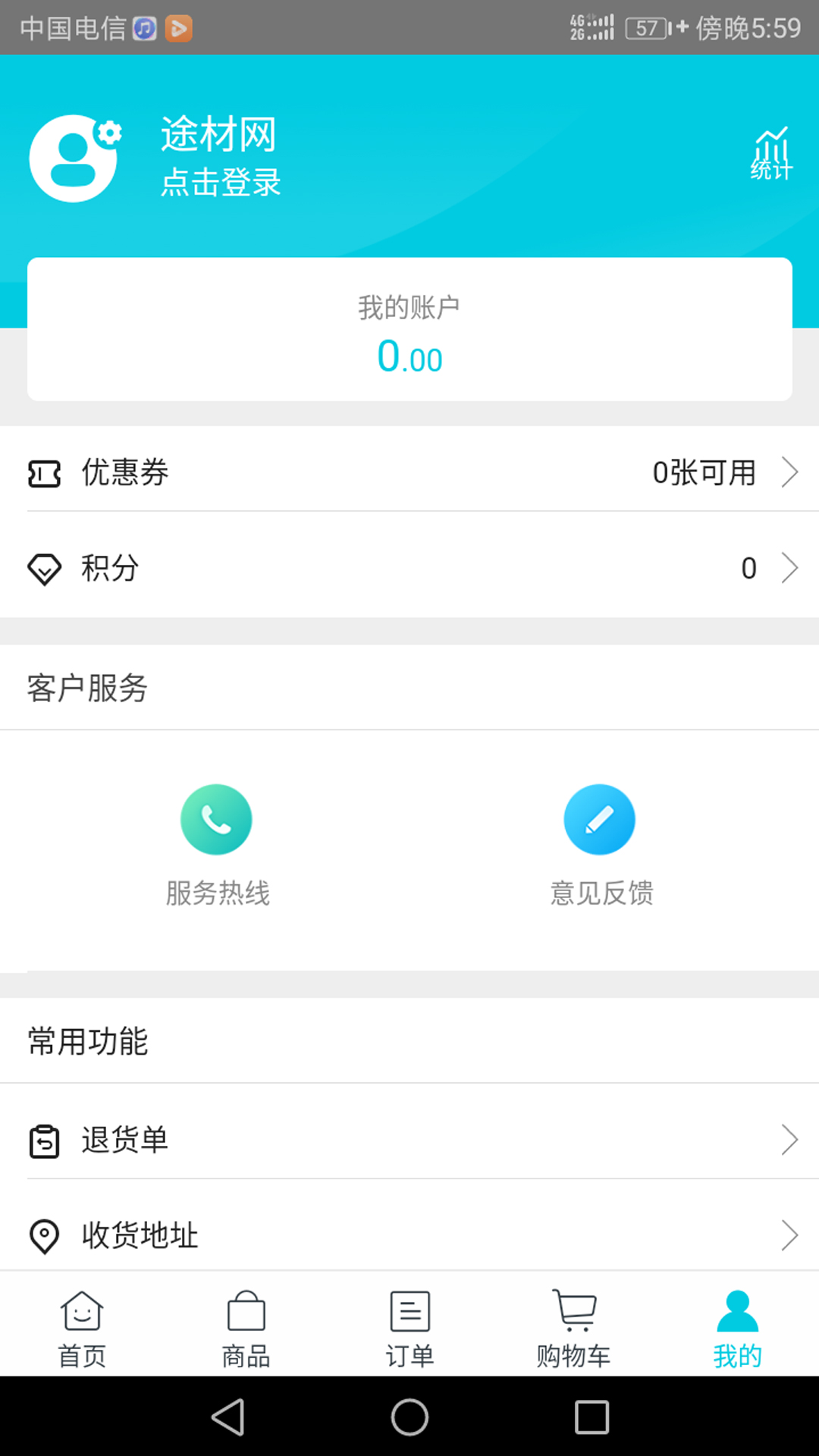Click the clipboard icon for 退货单
This screenshot has width=819, height=1456.
pos(45,1140)
